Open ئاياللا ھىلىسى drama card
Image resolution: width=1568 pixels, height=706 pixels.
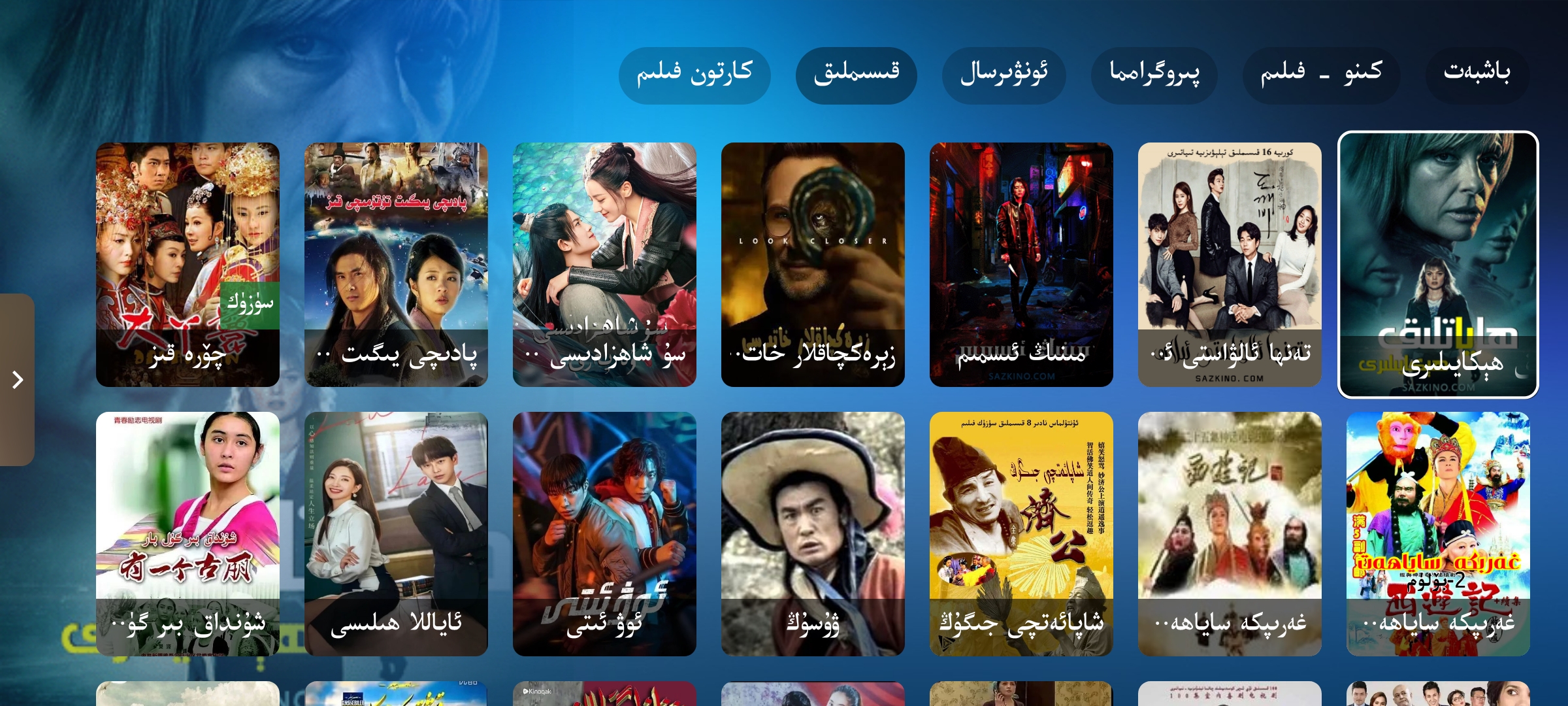pos(396,534)
